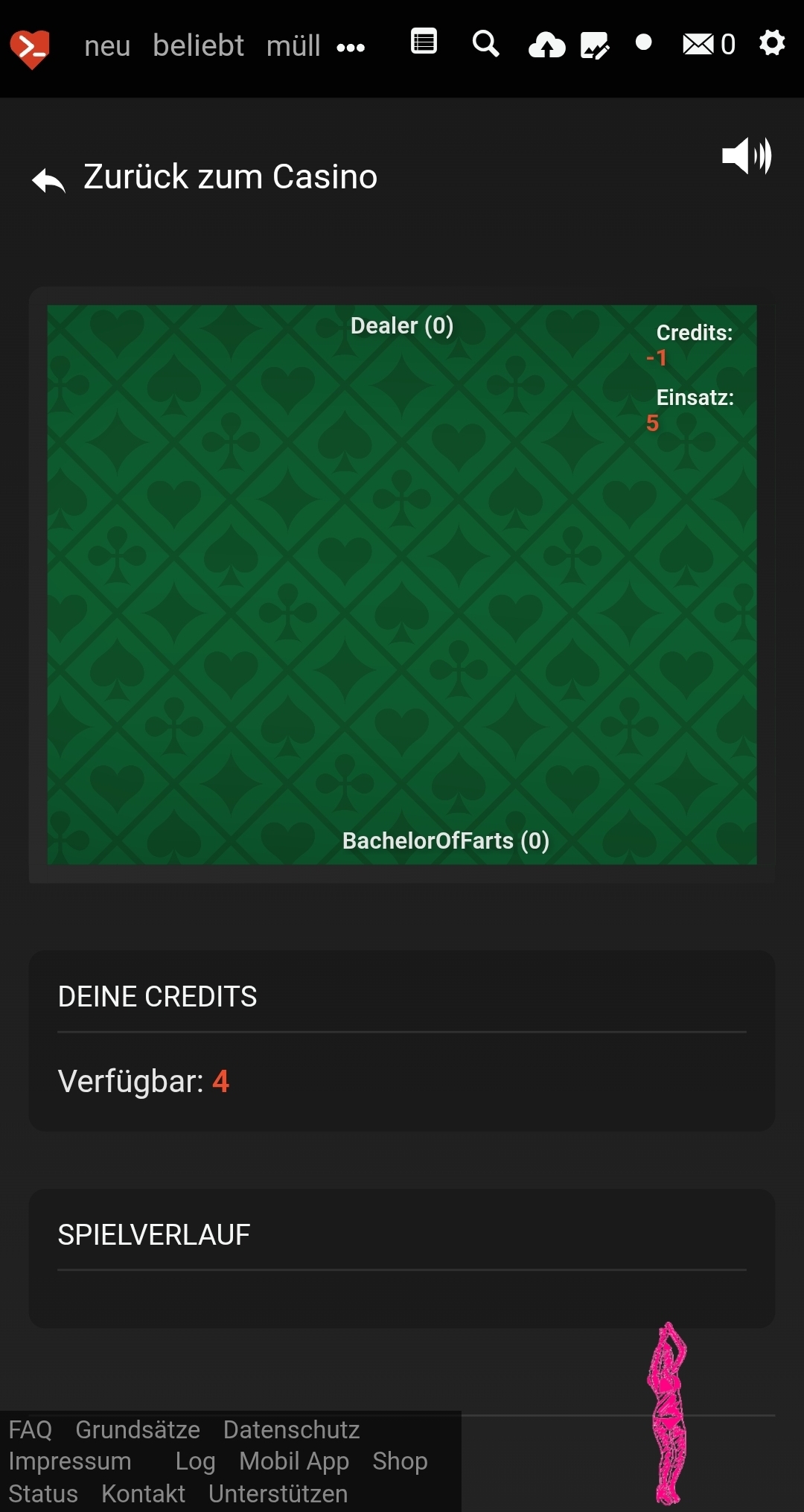
Task: Open the Impressum link
Action: tap(70, 1461)
